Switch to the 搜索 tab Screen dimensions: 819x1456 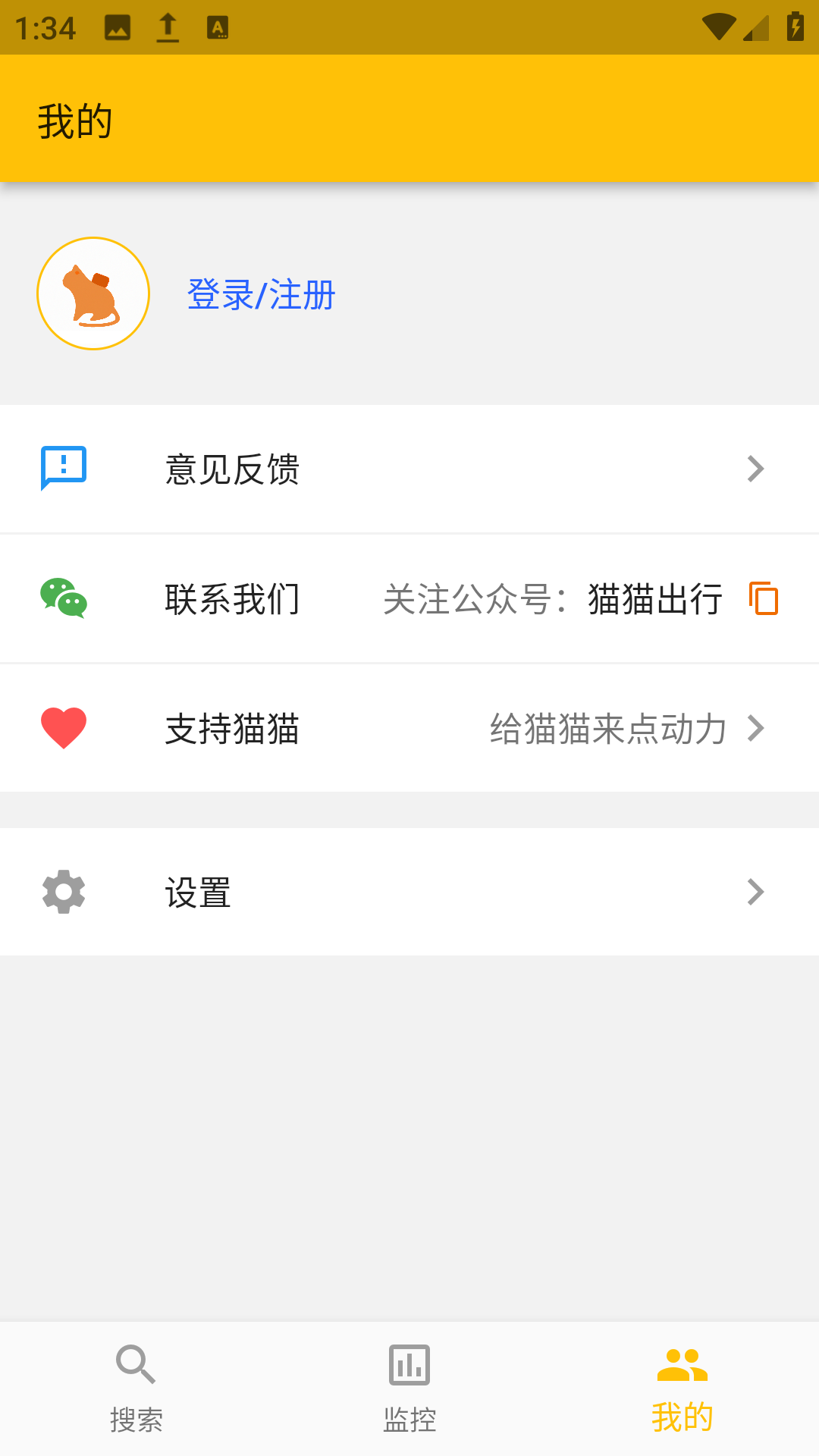click(136, 1388)
